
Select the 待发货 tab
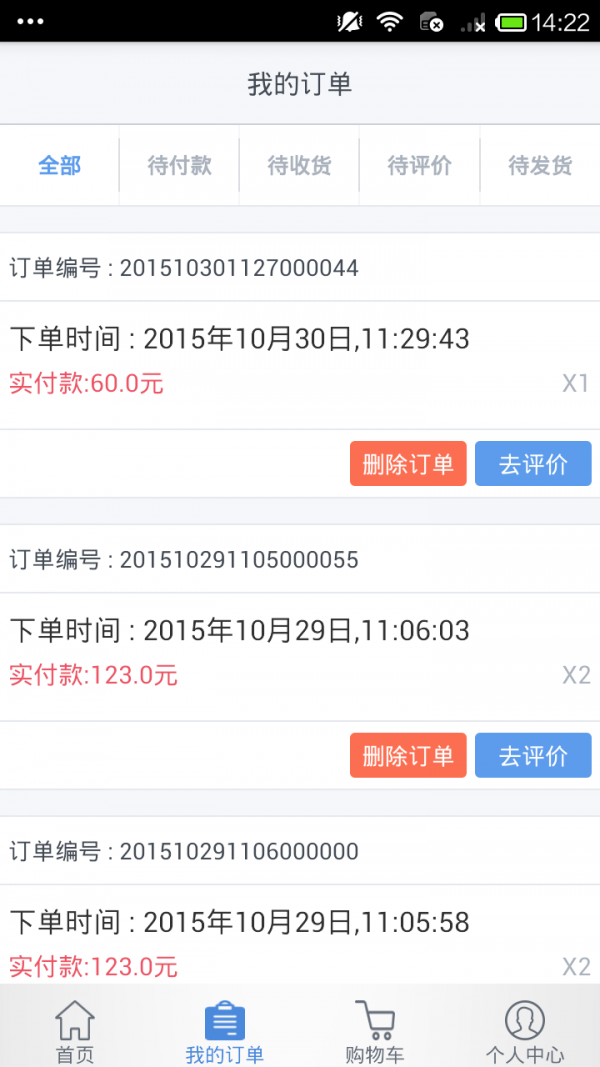pos(540,166)
